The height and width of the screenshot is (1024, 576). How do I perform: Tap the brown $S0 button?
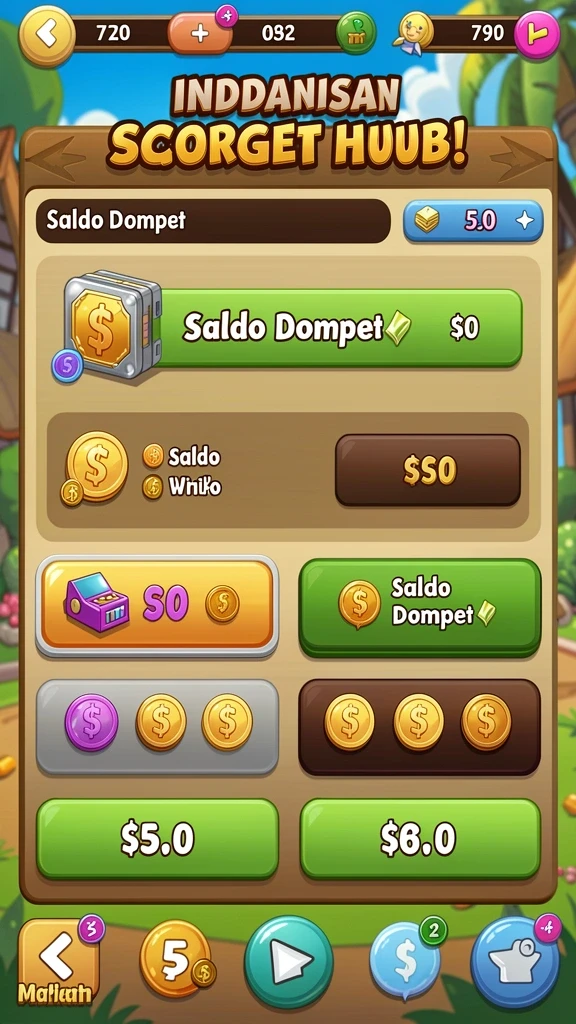click(x=428, y=470)
